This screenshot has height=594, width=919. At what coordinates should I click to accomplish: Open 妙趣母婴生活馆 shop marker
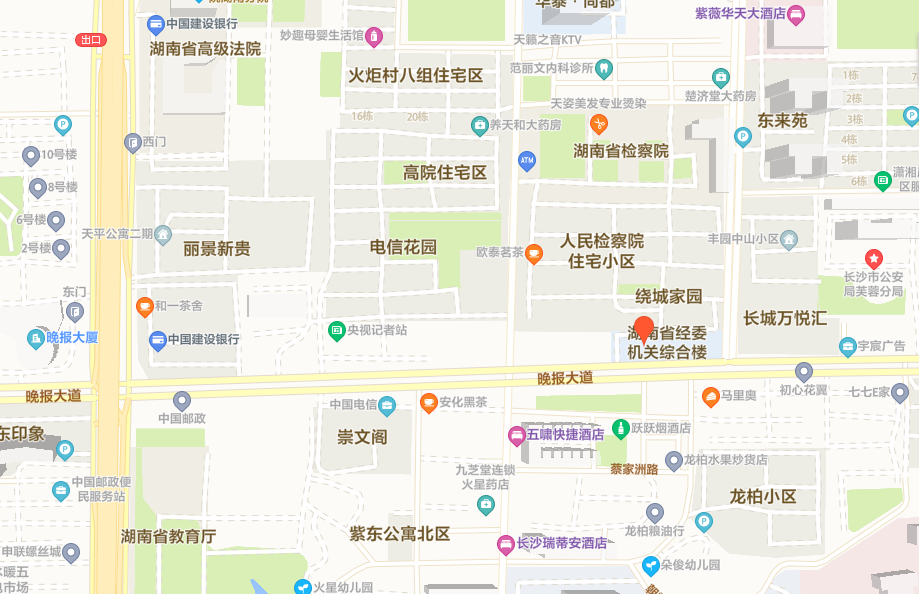click(375, 36)
